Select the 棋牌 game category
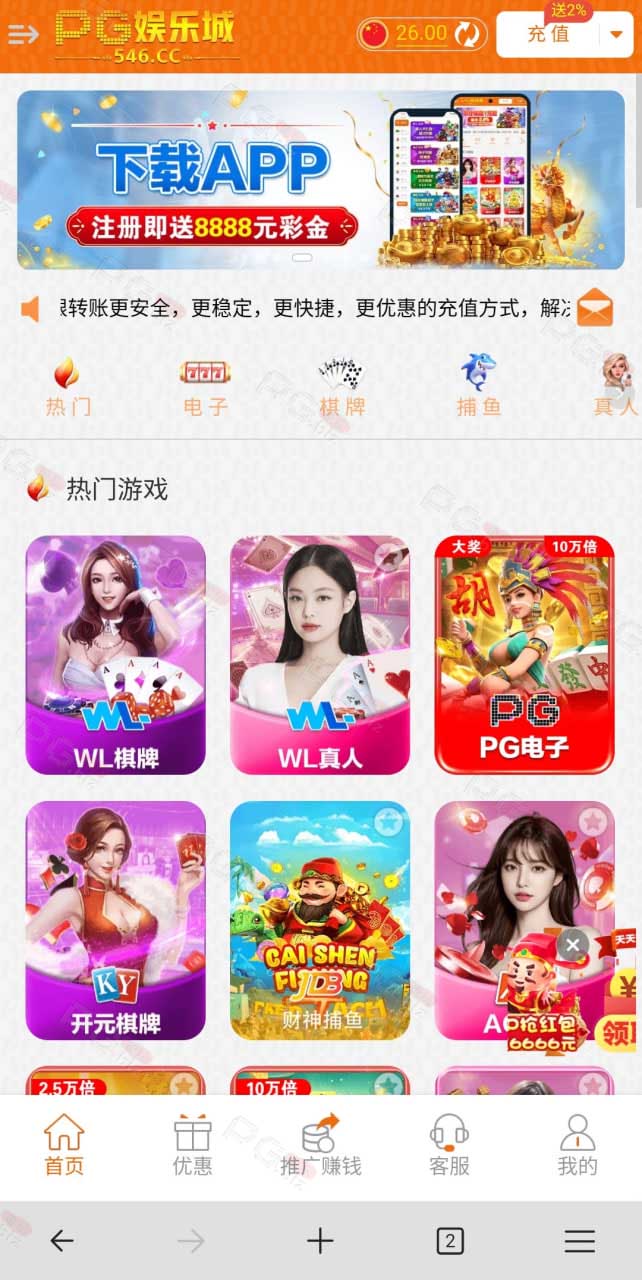The width and height of the screenshot is (642, 1280). (342, 387)
